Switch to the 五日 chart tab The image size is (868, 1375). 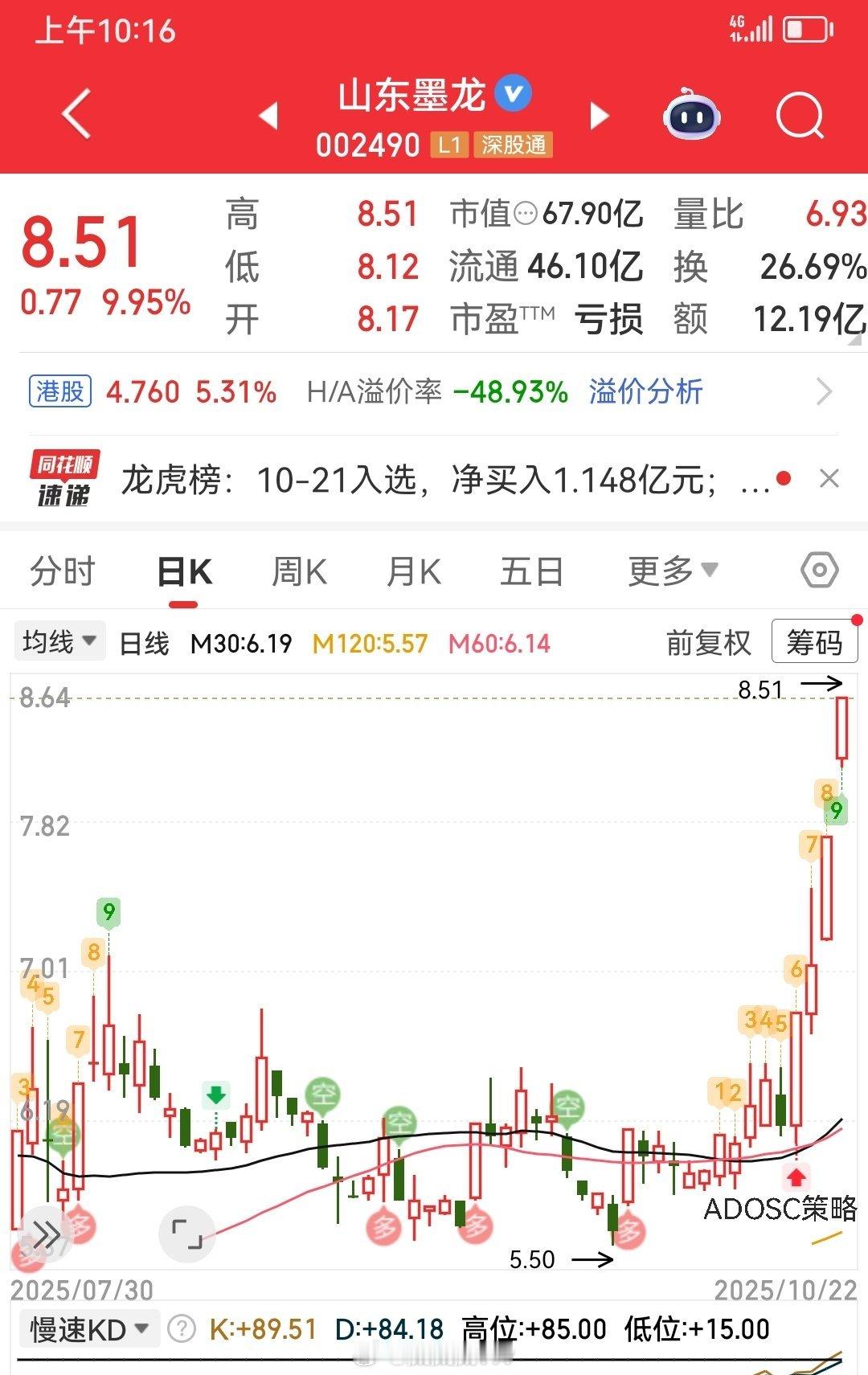click(x=531, y=572)
